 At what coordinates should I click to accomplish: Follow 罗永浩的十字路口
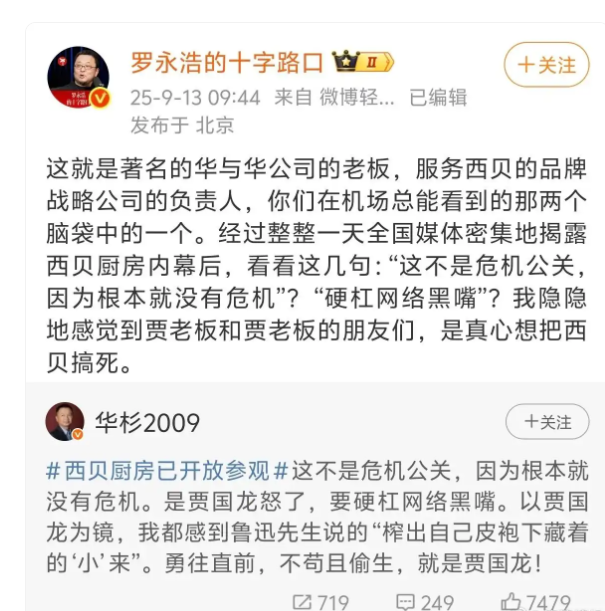coord(546,66)
